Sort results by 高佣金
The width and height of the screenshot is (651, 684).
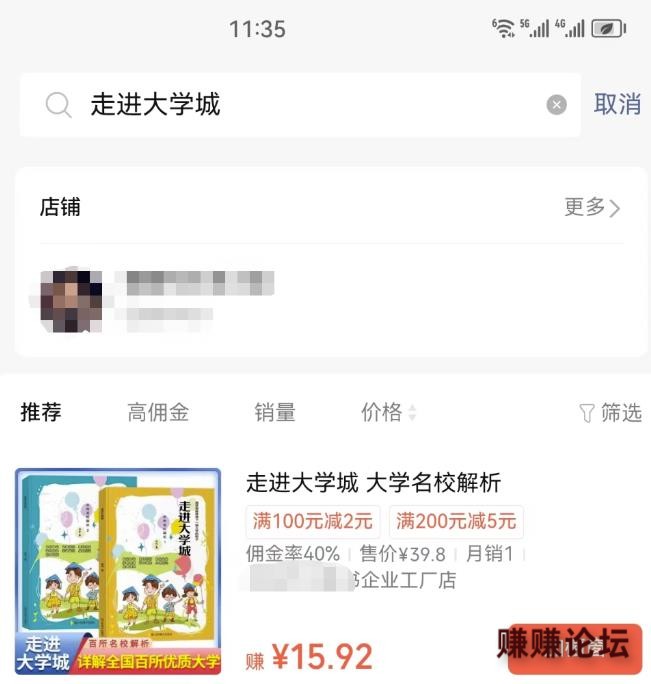(158, 412)
